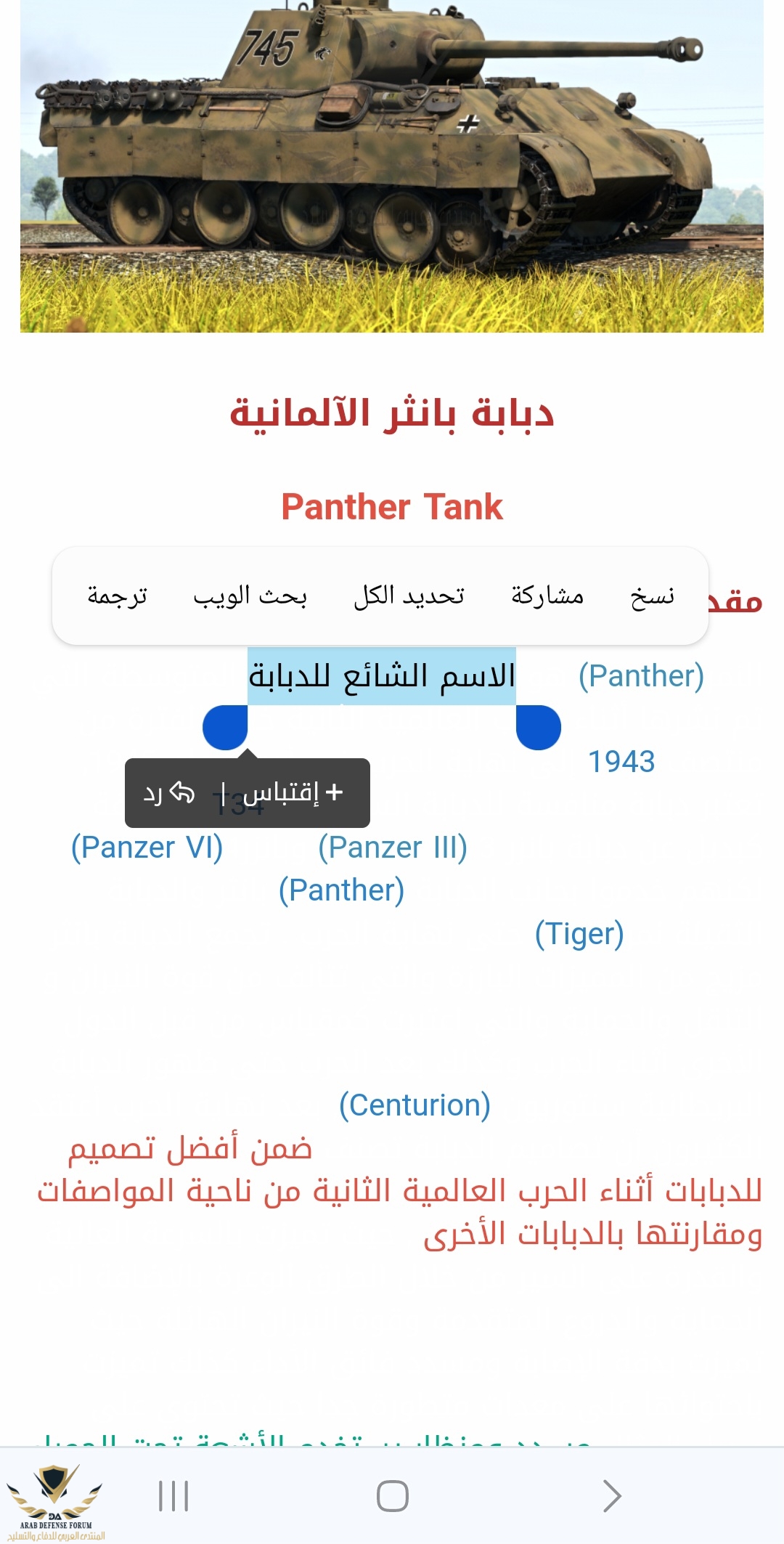Reply using the رد button
This screenshot has height=1544, width=784.
[x=168, y=793]
